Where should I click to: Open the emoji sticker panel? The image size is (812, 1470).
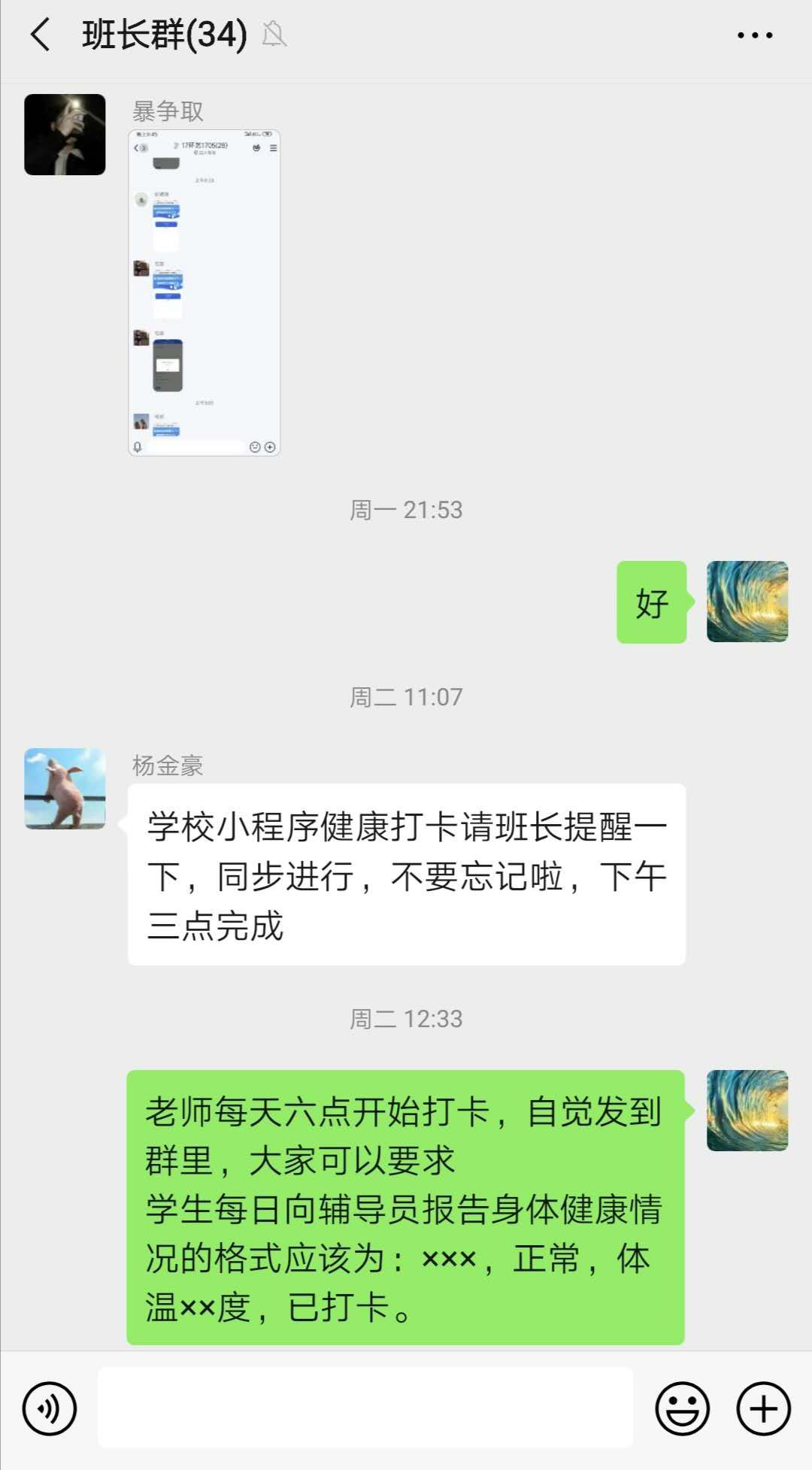tap(682, 1408)
